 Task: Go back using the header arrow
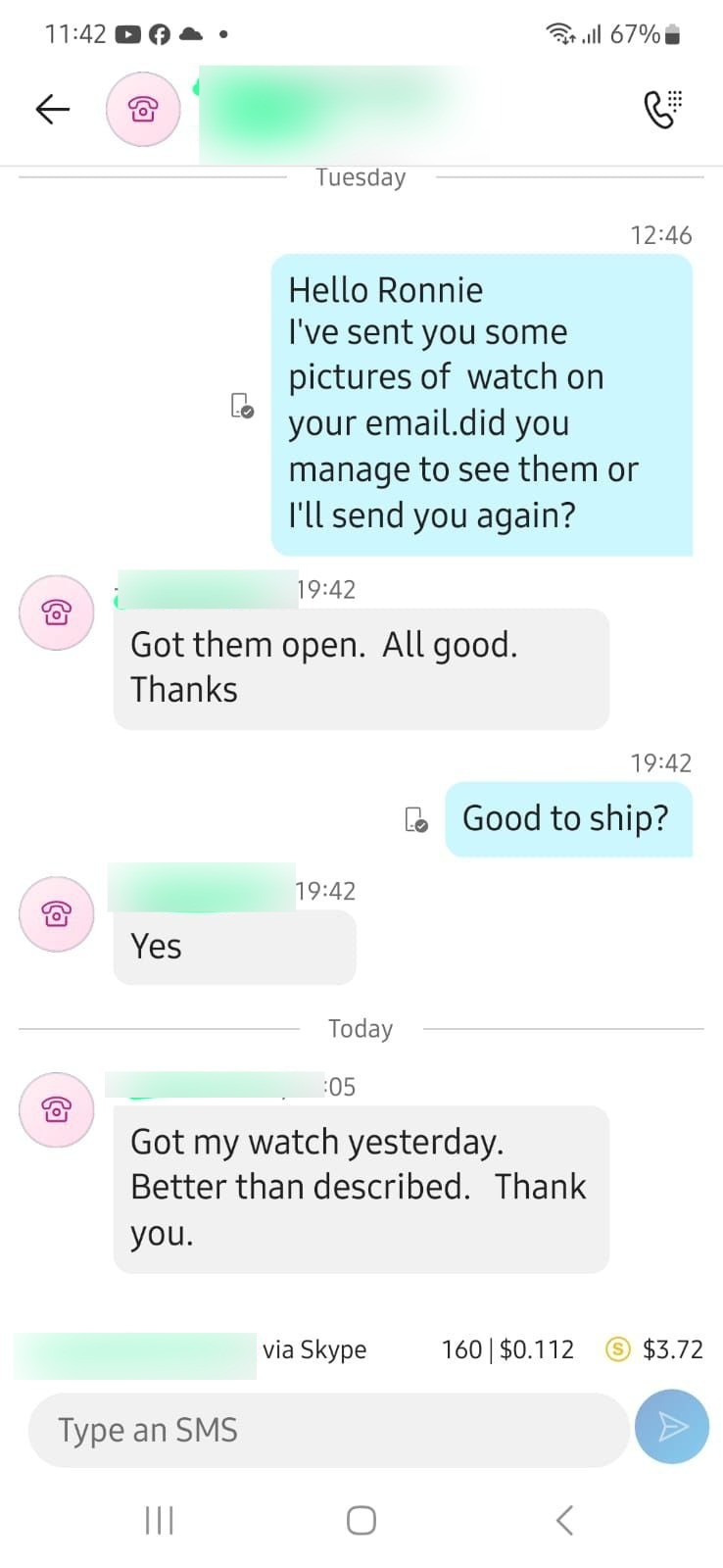tap(53, 109)
